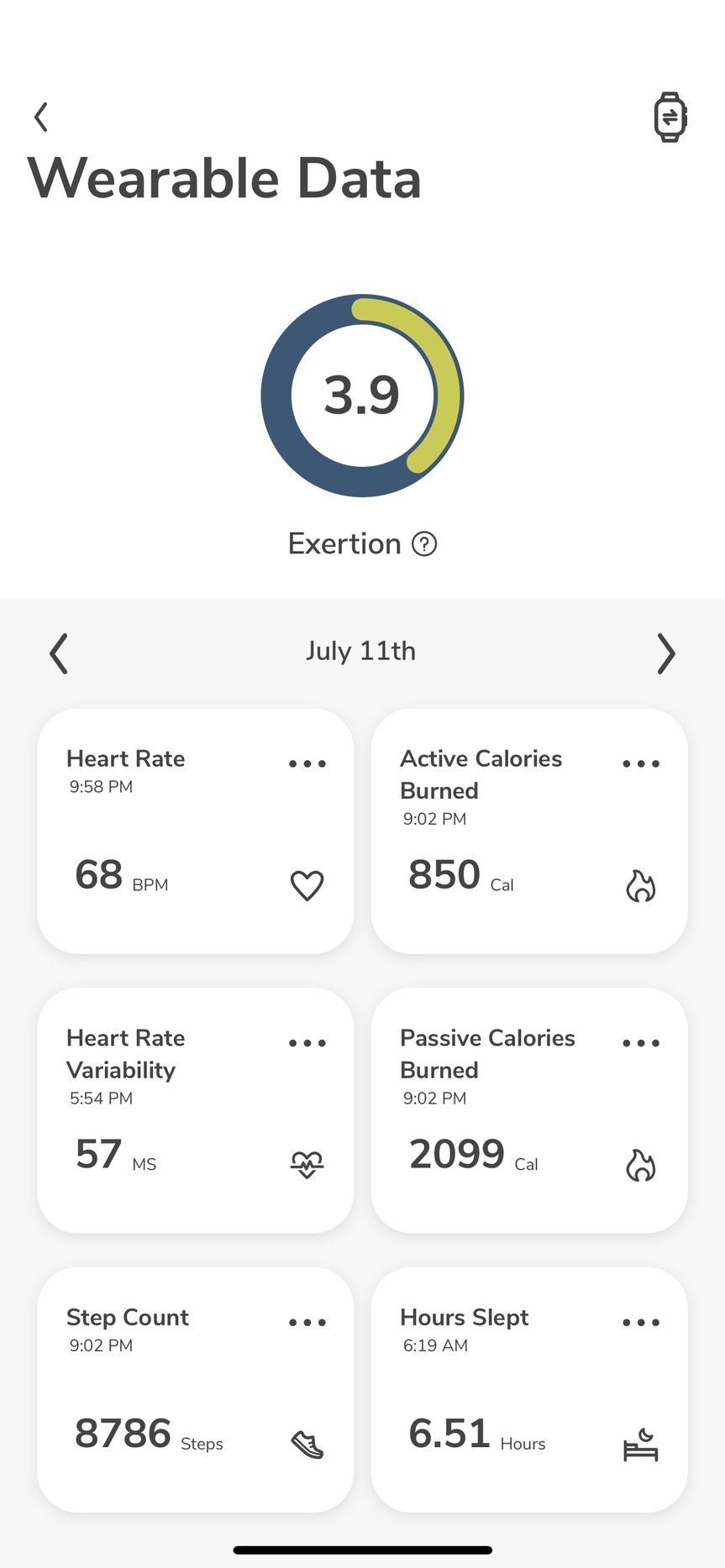The image size is (725, 1568).
Task: Tap the Exertion score of 3.9
Action: (362, 395)
